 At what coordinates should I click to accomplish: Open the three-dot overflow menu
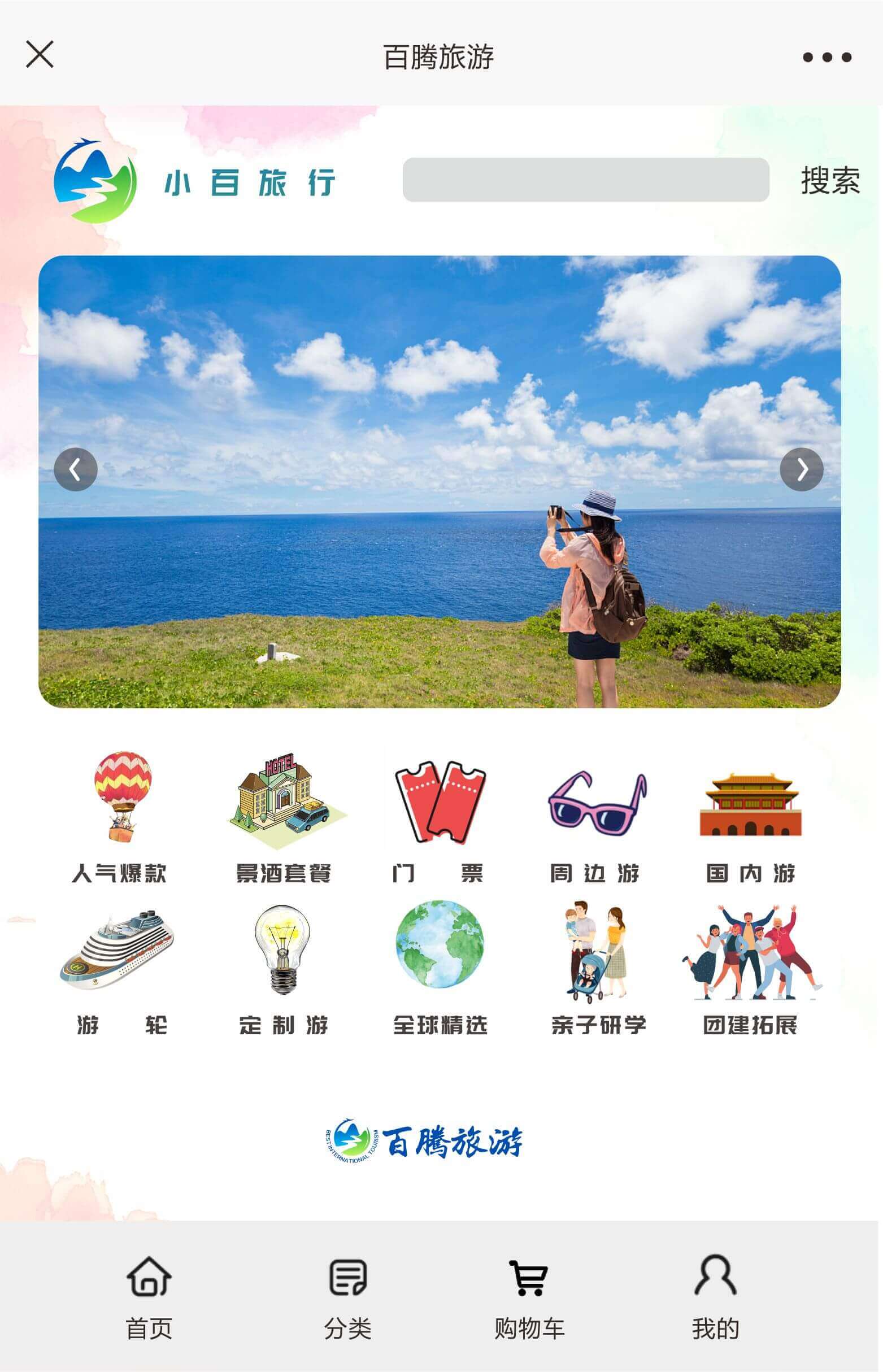[827, 56]
